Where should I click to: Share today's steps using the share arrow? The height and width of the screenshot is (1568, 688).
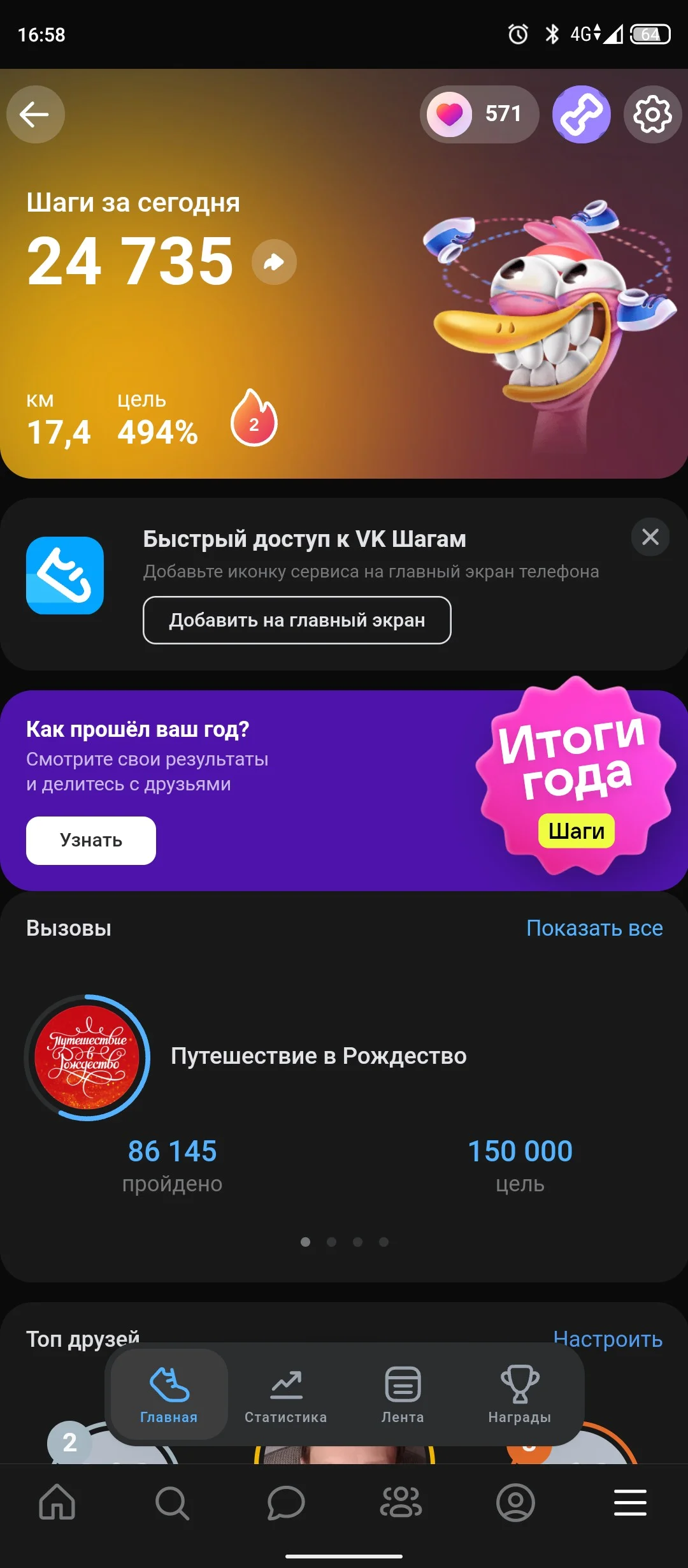tap(273, 261)
